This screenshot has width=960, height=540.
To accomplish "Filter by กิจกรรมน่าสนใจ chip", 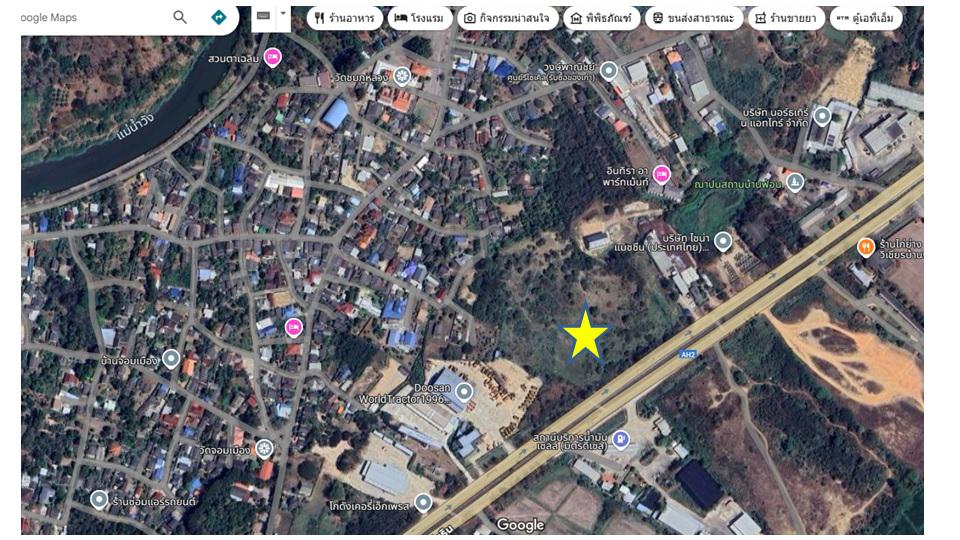I will tap(508, 18).
